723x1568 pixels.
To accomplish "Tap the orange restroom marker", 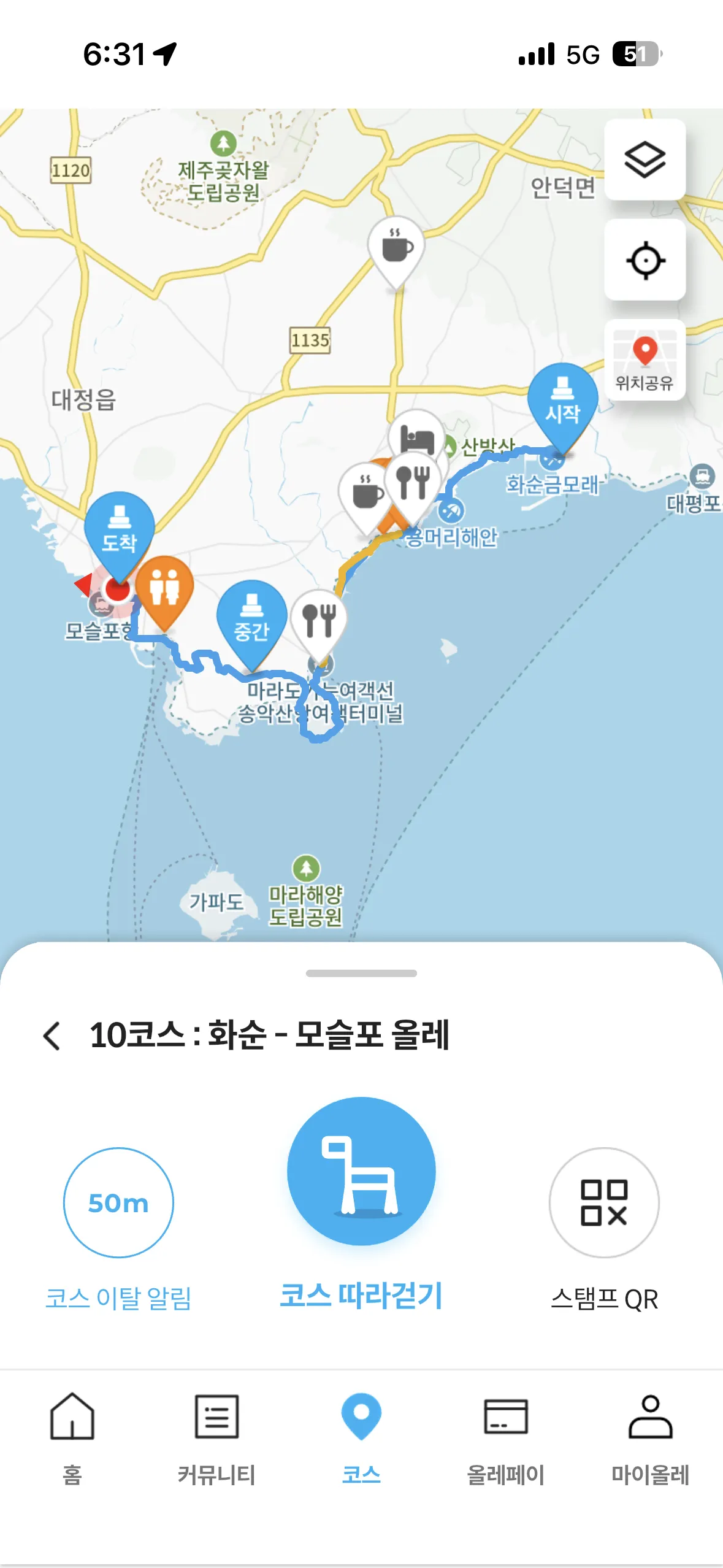I will pyautogui.click(x=164, y=586).
